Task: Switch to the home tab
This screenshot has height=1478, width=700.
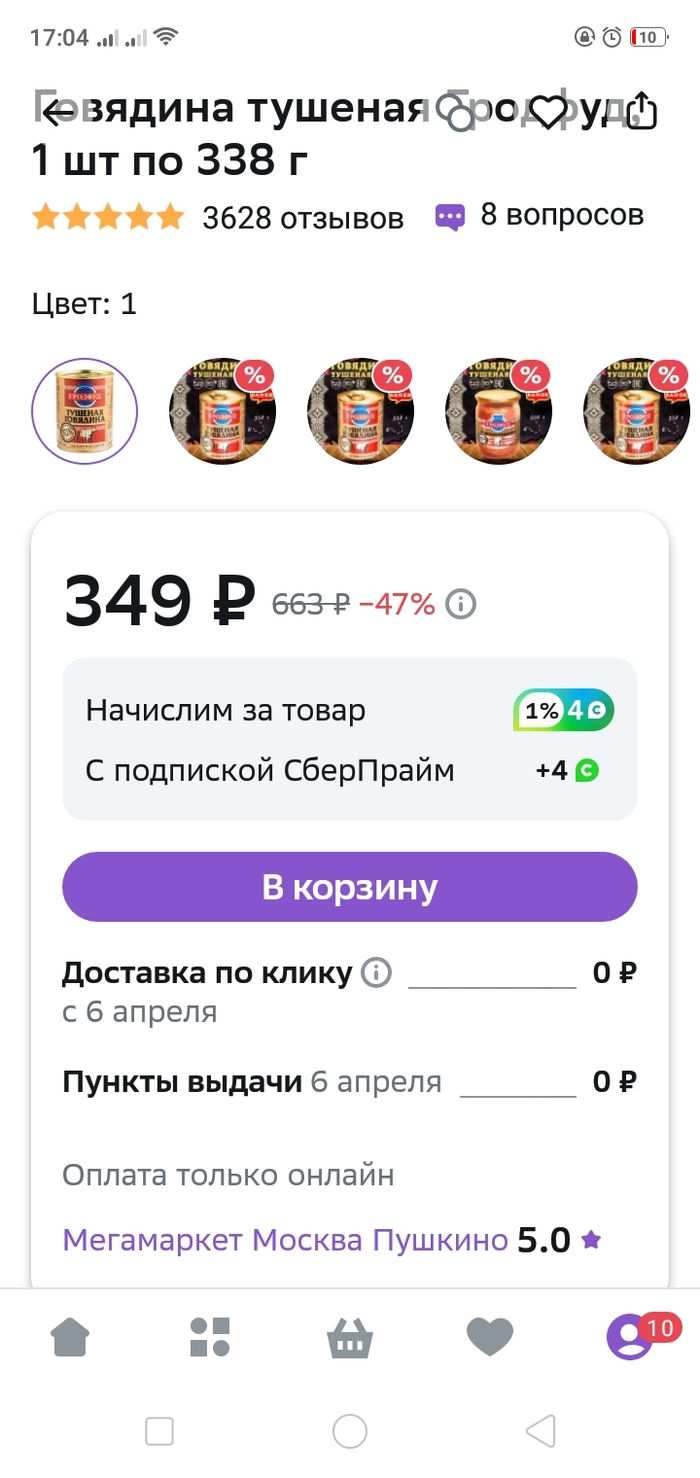Action: point(70,1336)
